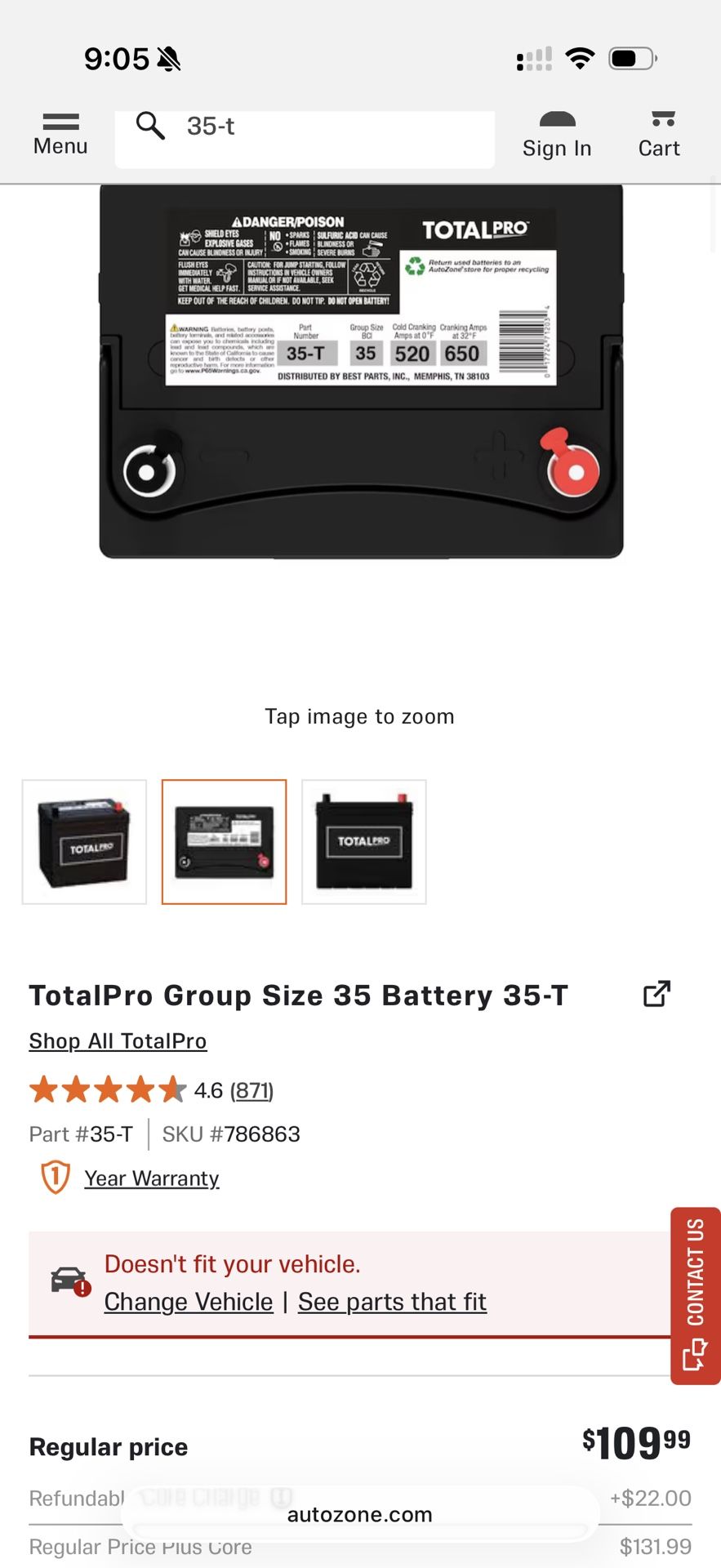The width and height of the screenshot is (721, 1568).
Task: View the 871 customer reviews
Action: click(x=251, y=1090)
